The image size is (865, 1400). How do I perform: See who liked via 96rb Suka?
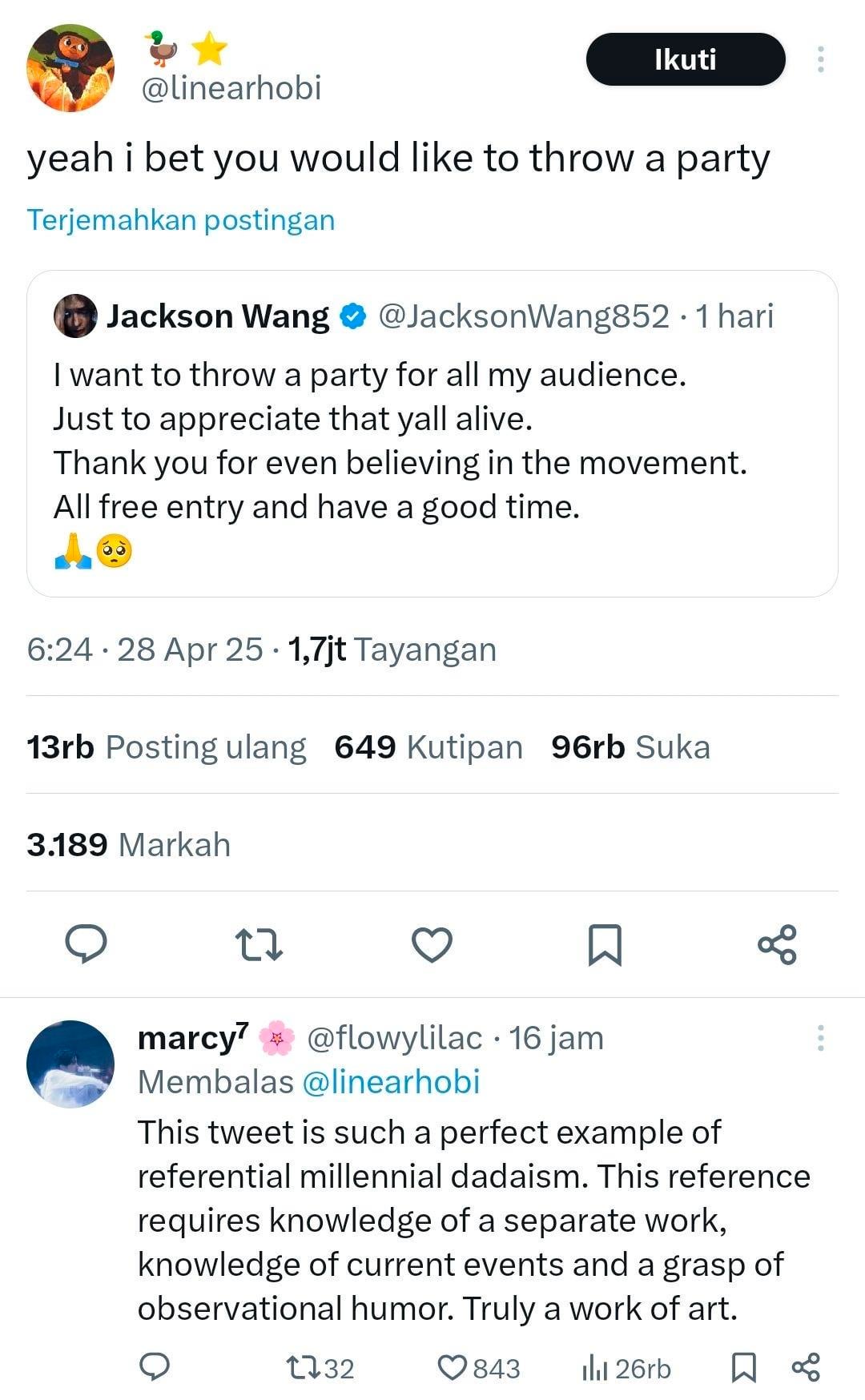[x=630, y=747]
